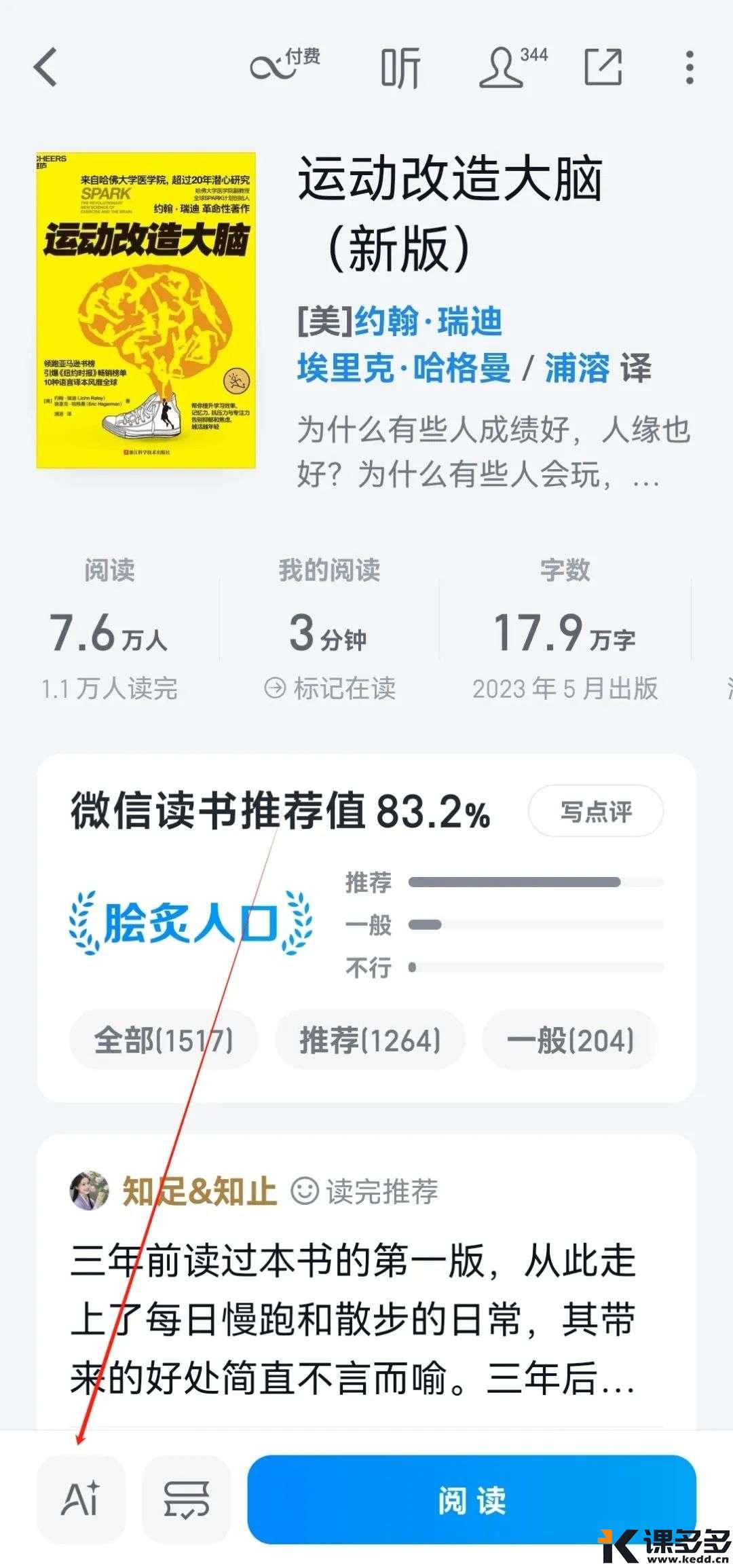Open the book cover image

click(x=146, y=310)
